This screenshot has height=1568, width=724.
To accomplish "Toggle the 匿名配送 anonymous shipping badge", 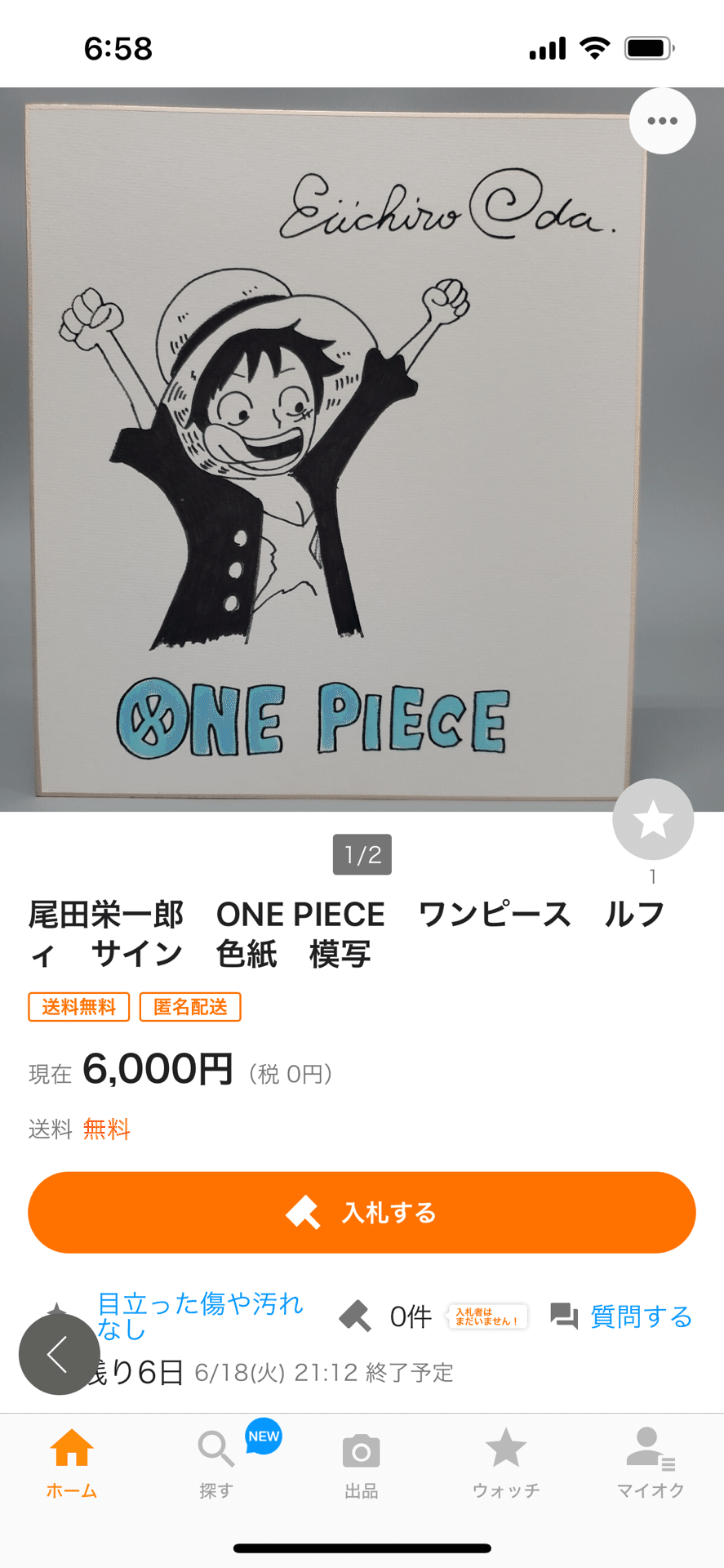I will (x=190, y=1007).
